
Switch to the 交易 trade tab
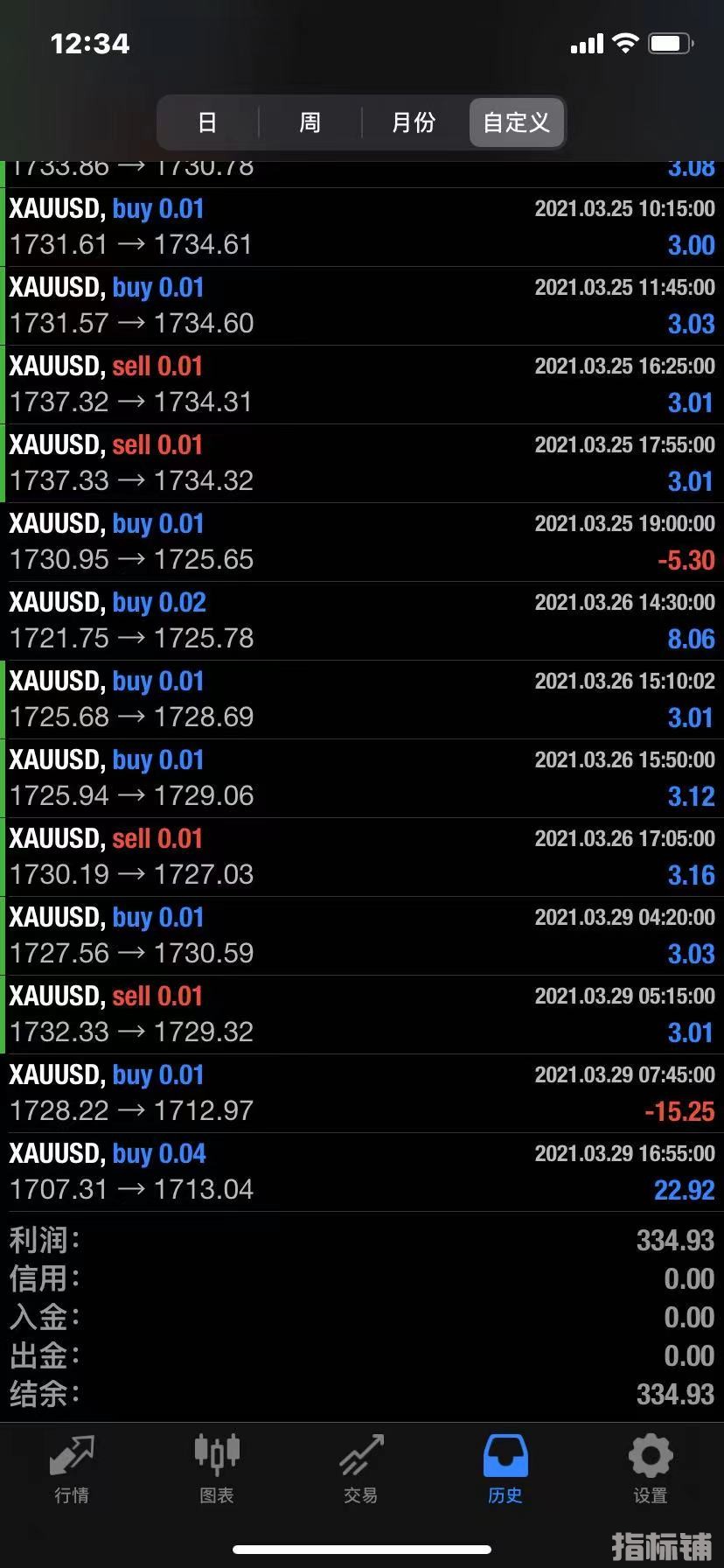tap(361, 1470)
